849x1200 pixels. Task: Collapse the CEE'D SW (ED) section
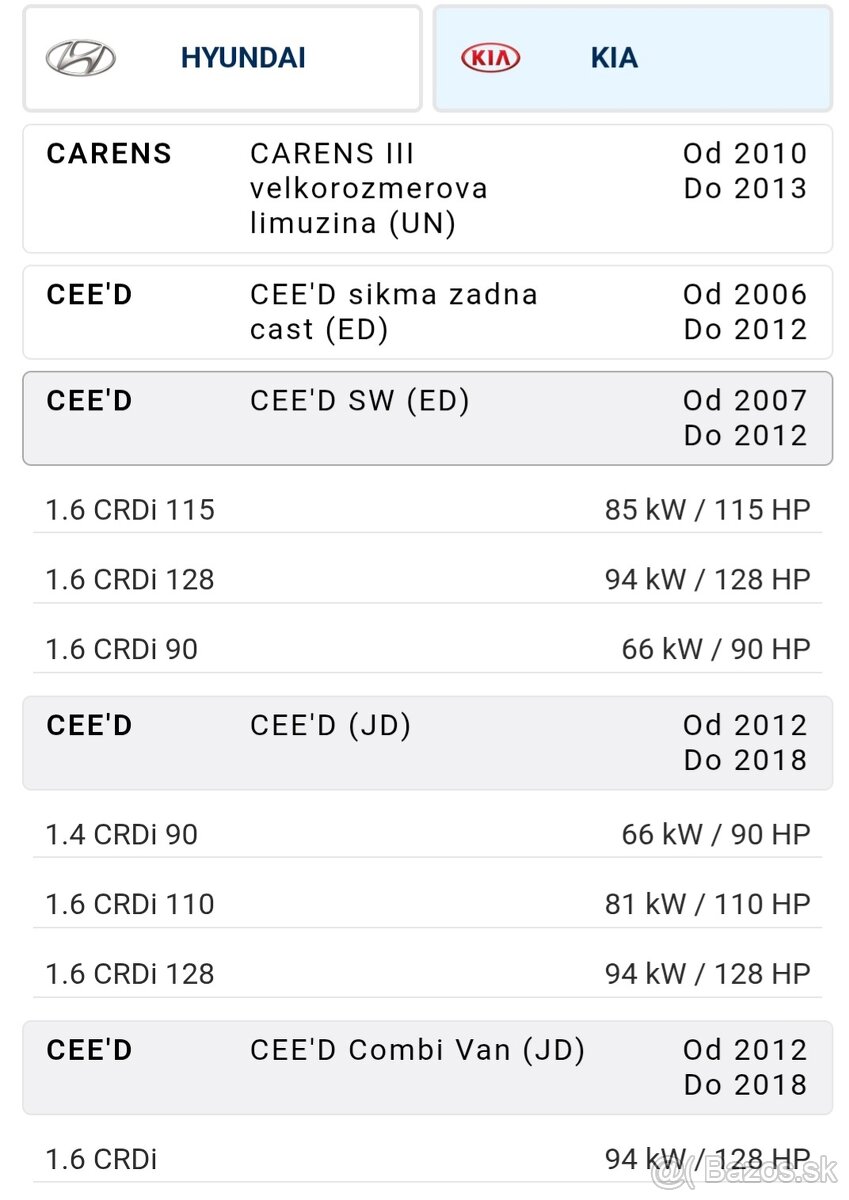click(x=427, y=418)
